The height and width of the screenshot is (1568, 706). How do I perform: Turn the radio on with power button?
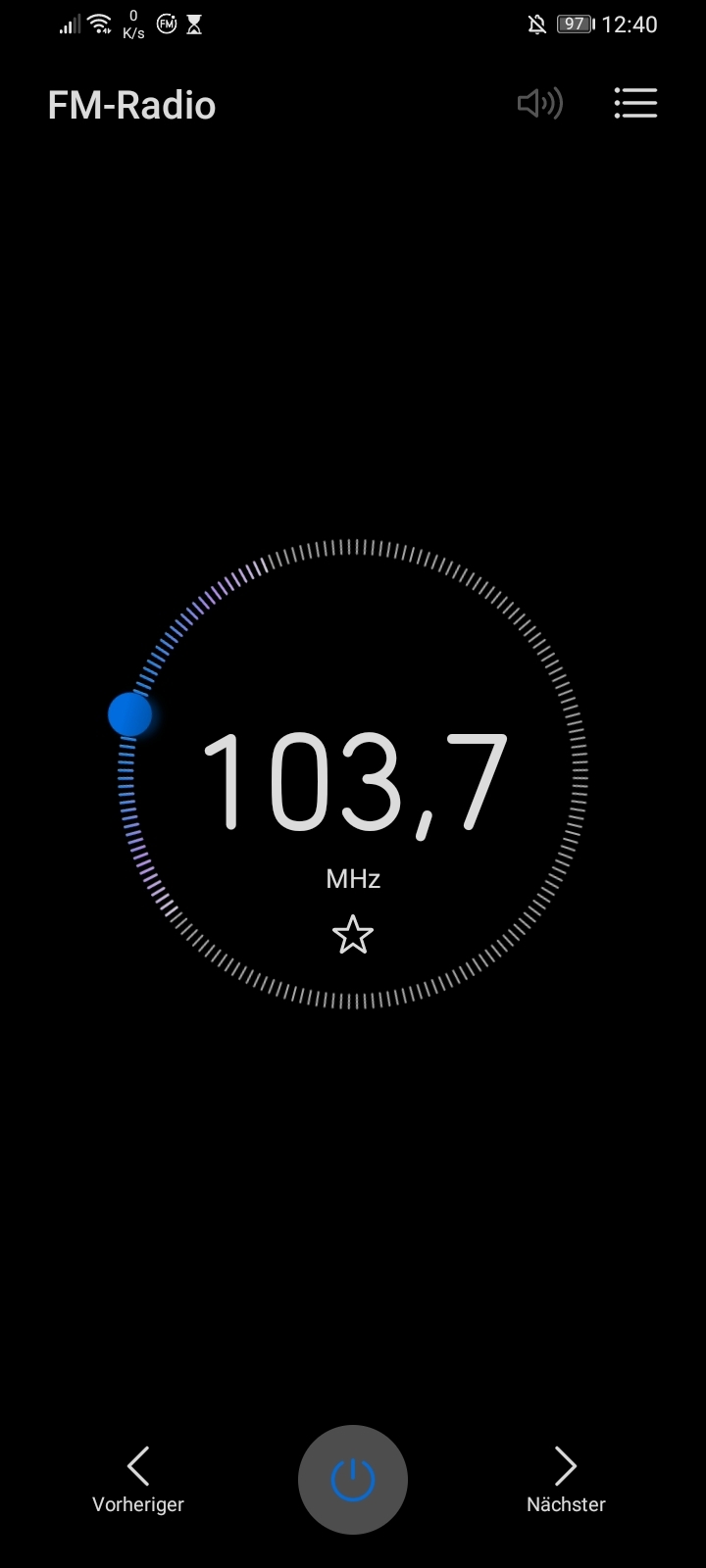[353, 1479]
